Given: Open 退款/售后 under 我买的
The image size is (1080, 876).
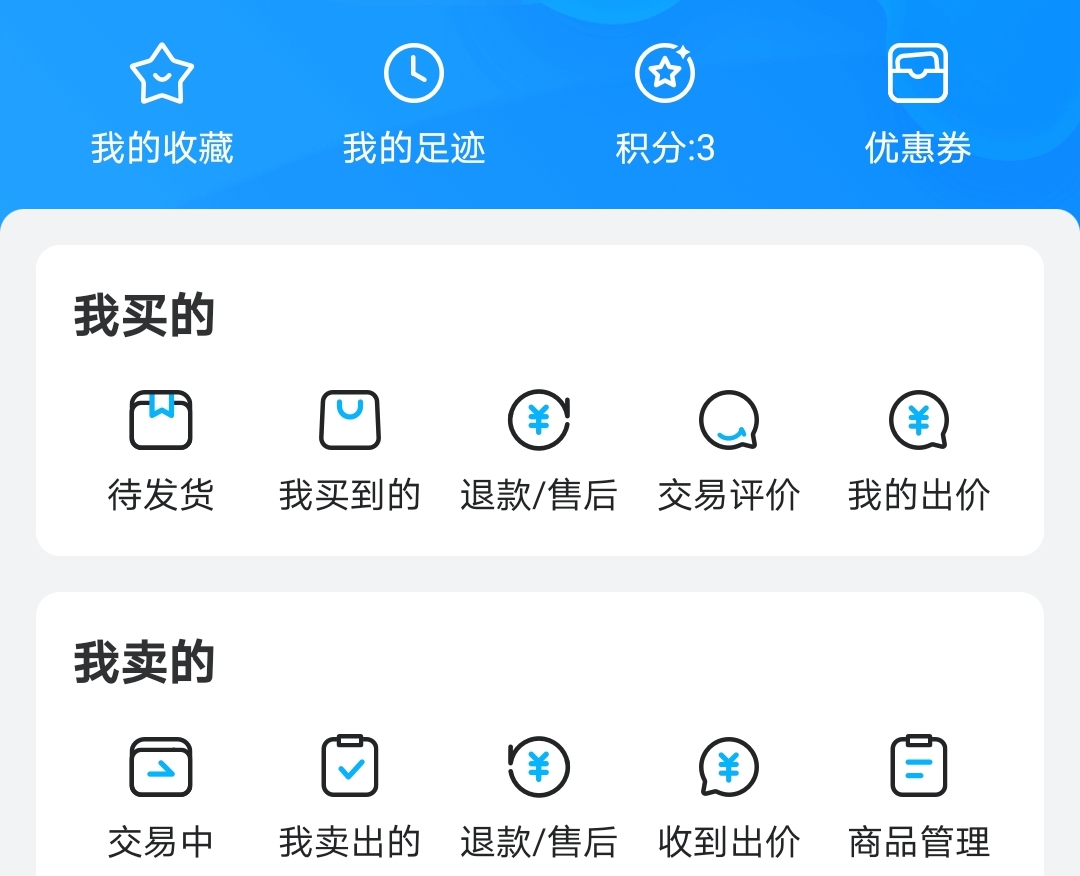Looking at the screenshot, I should pos(539,448).
